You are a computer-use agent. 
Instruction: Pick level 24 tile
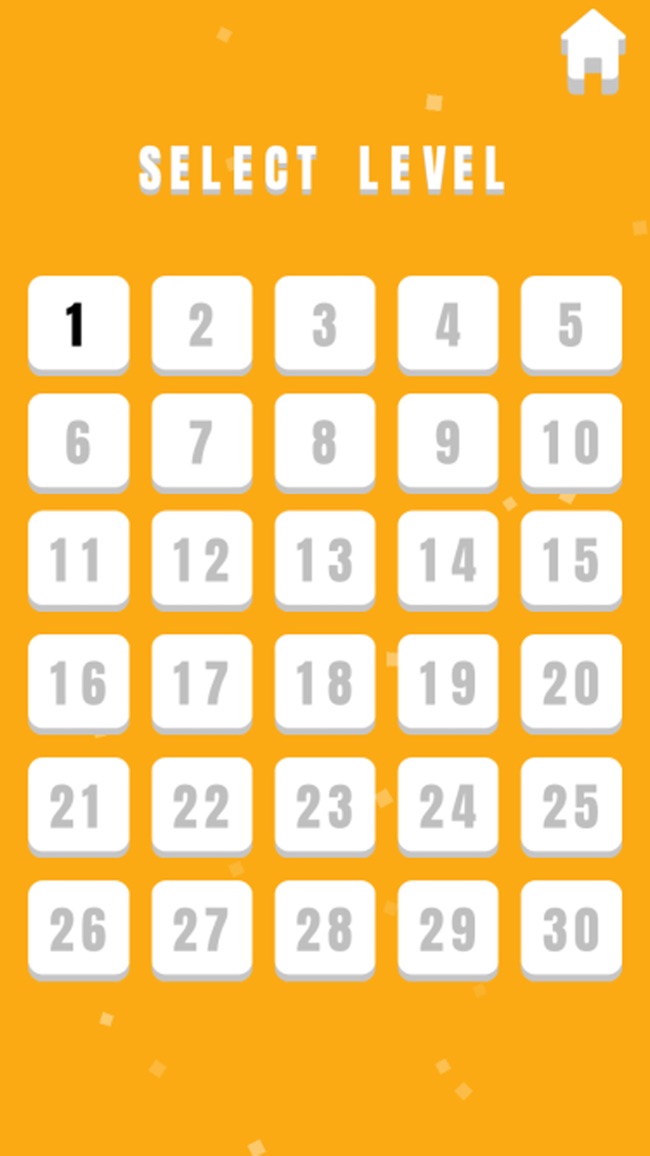pos(448,807)
